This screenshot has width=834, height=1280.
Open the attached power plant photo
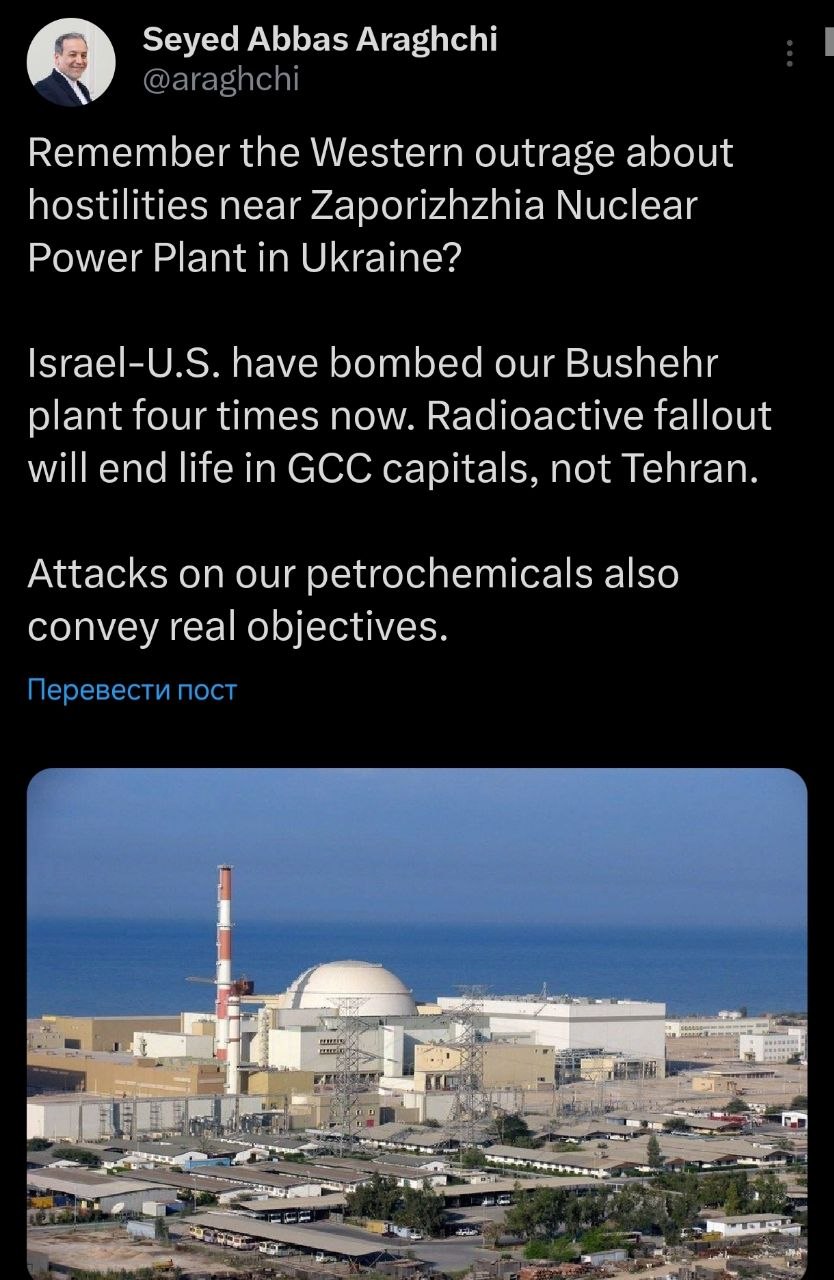tap(416, 1022)
